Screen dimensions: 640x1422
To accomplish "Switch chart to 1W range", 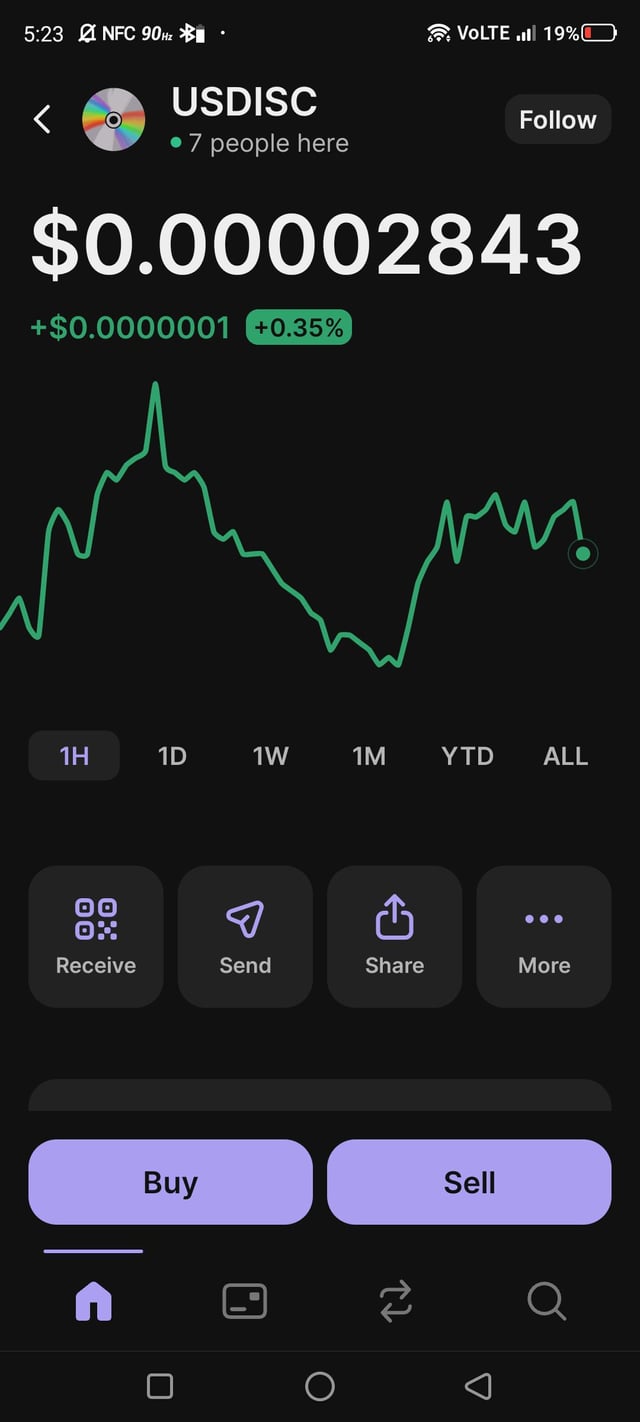I will click(x=270, y=756).
